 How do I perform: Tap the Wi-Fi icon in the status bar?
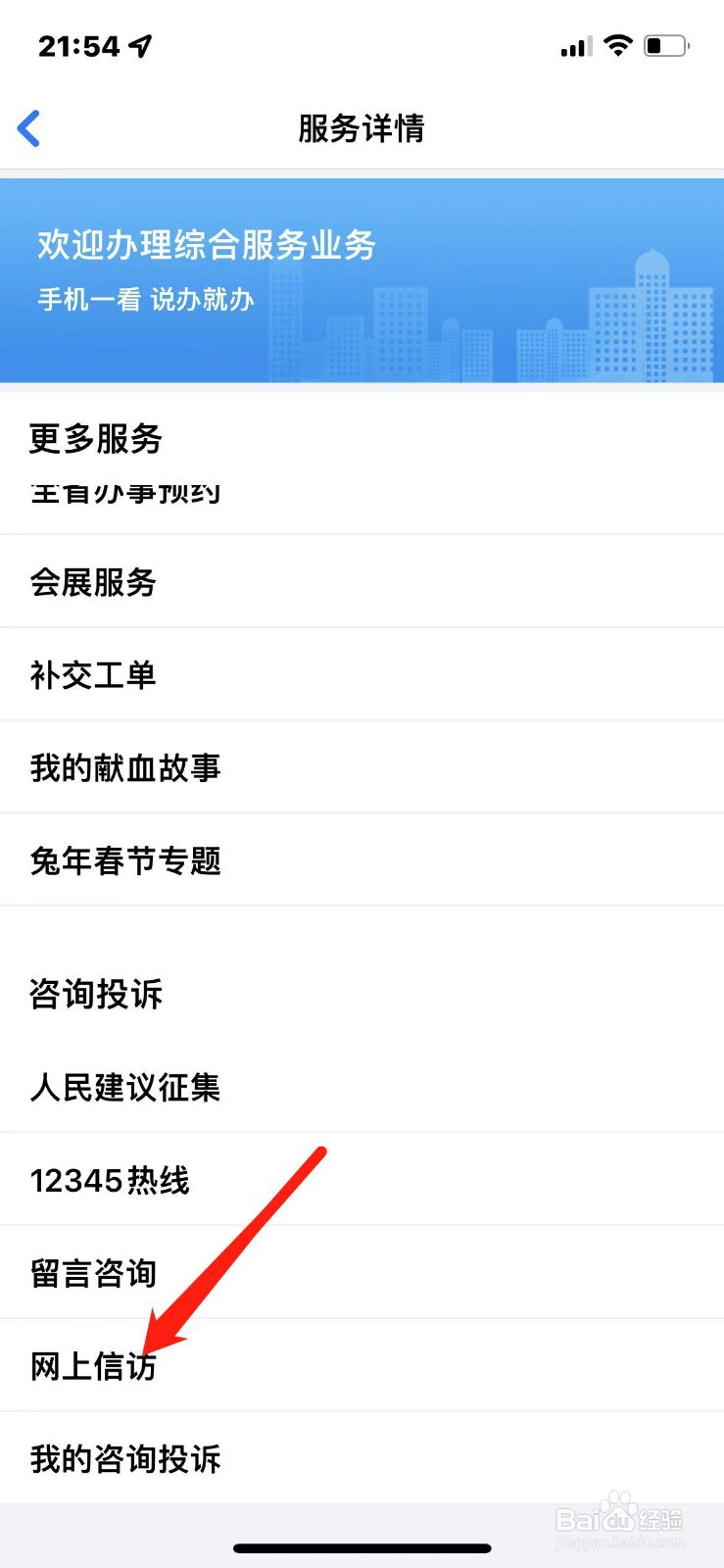(x=619, y=44)
